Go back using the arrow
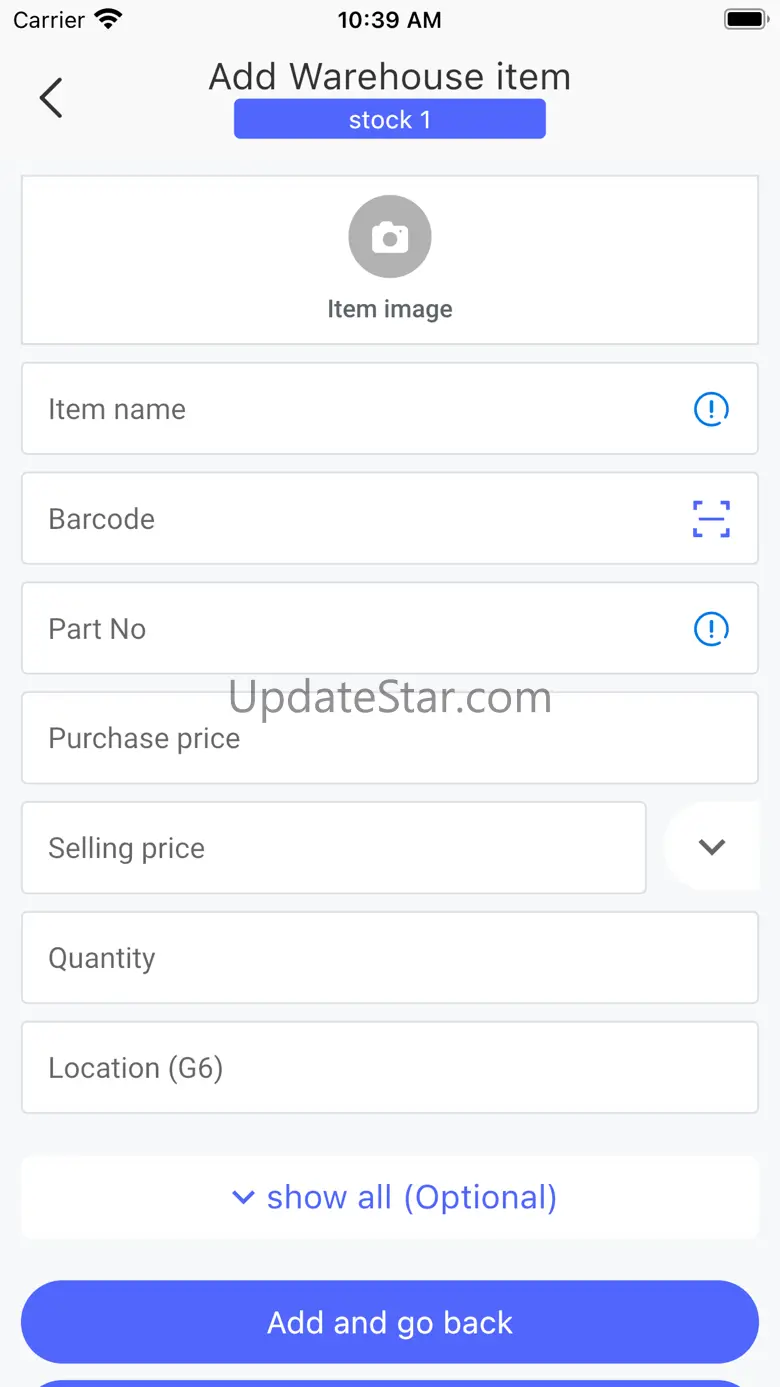The width and height of the screenshot is (780, 1387). (x=51, y=98)
